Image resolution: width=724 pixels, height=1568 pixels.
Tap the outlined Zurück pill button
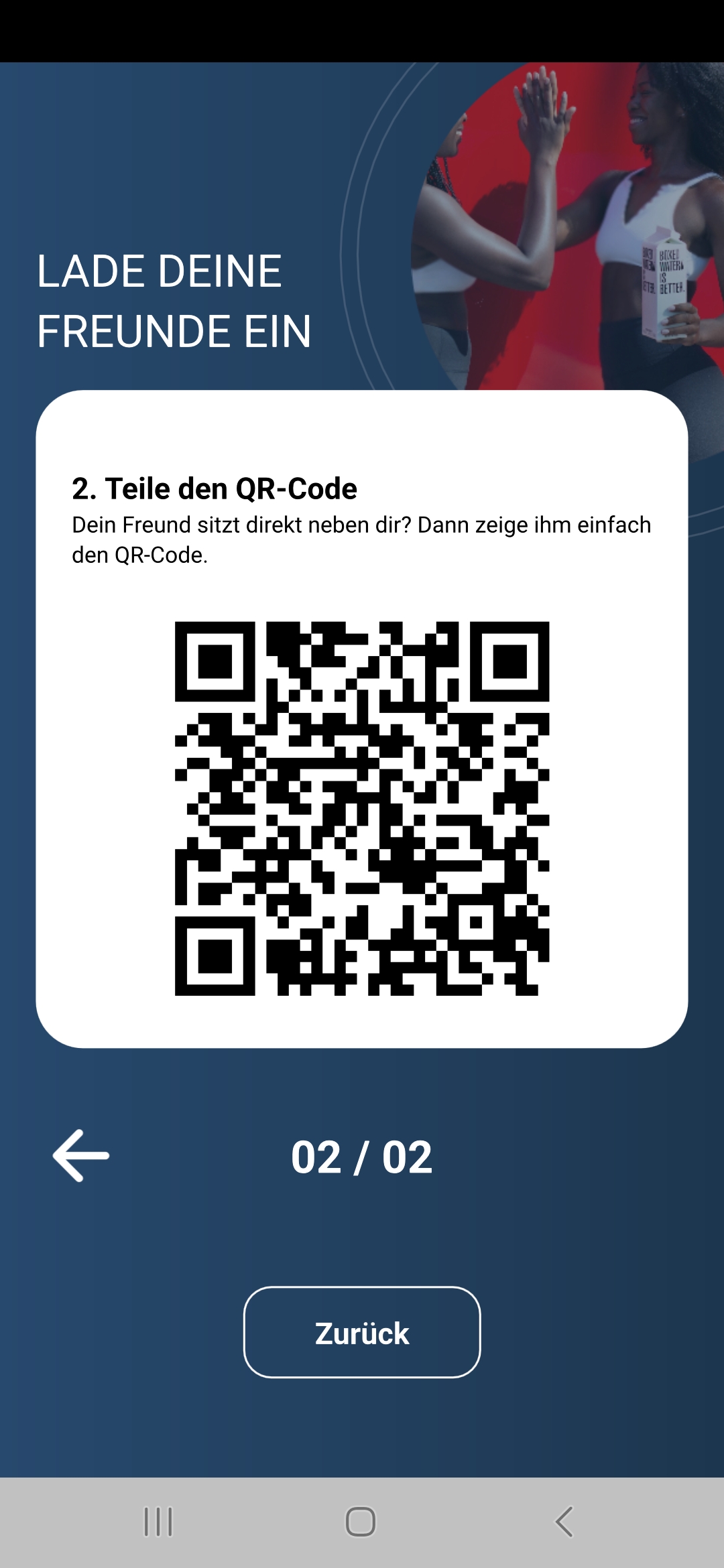coord(362,1333)
